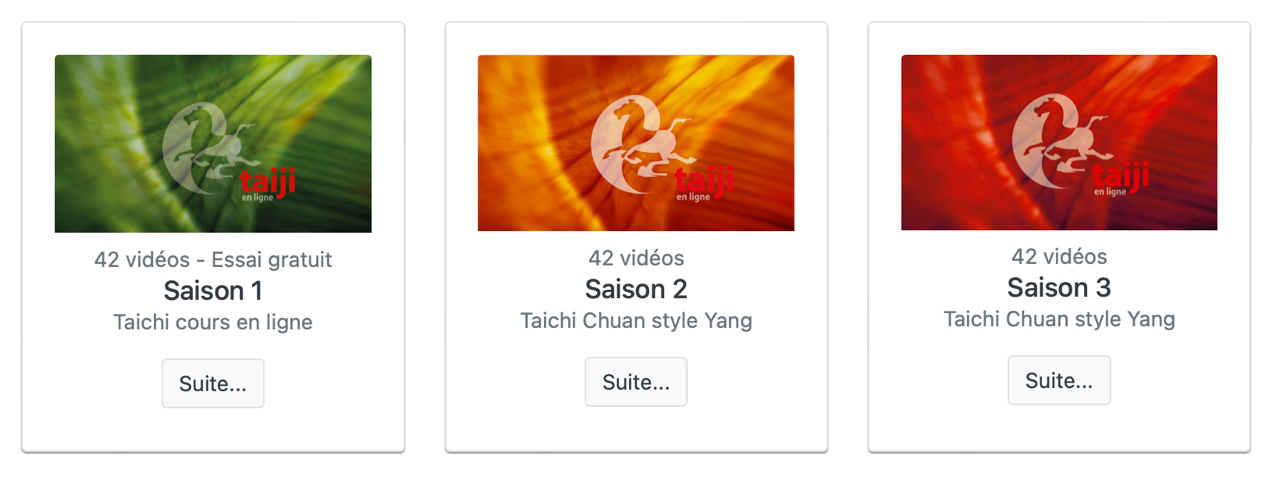This screenshot has height=481, width=1280.
Task: Select the Suite button of Saison 3
Action: pos(1059,381)
